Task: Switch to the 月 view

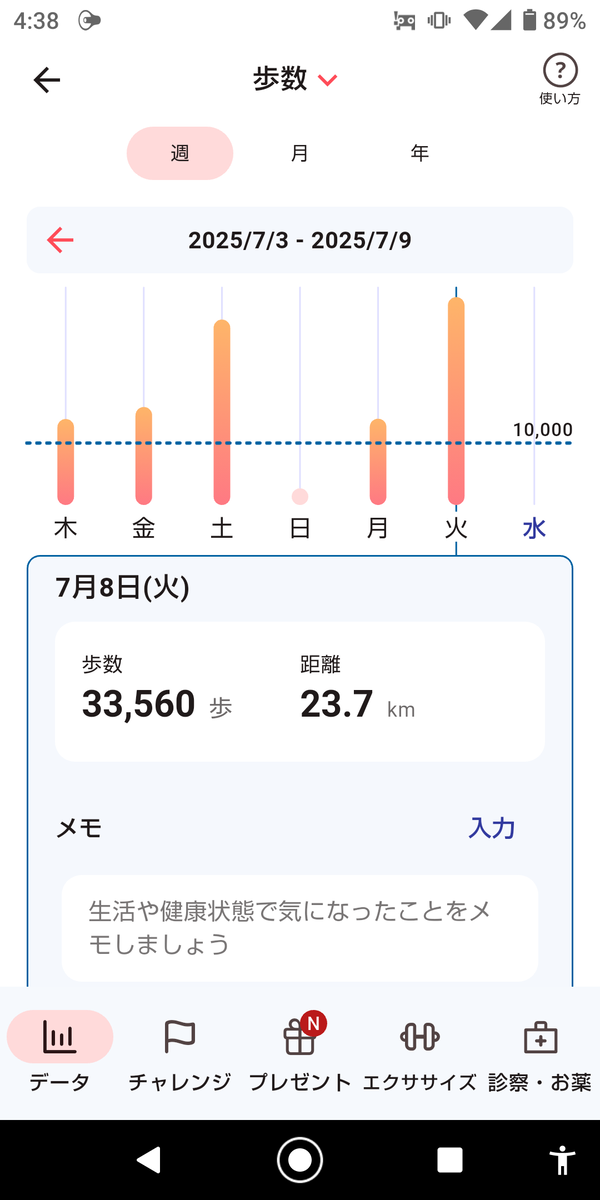Action: pyautogui.click(x=300, y=153)
